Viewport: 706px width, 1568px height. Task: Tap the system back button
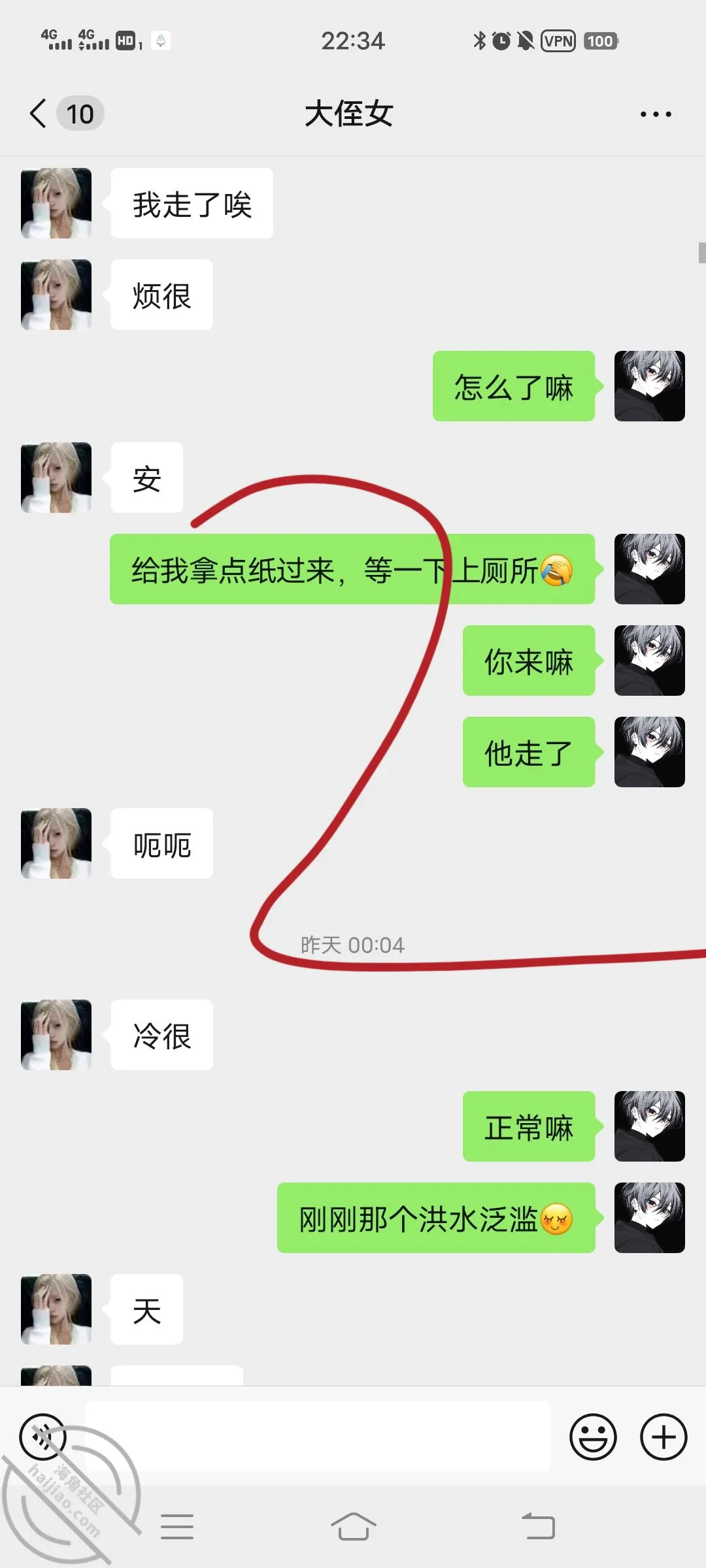539,1527
